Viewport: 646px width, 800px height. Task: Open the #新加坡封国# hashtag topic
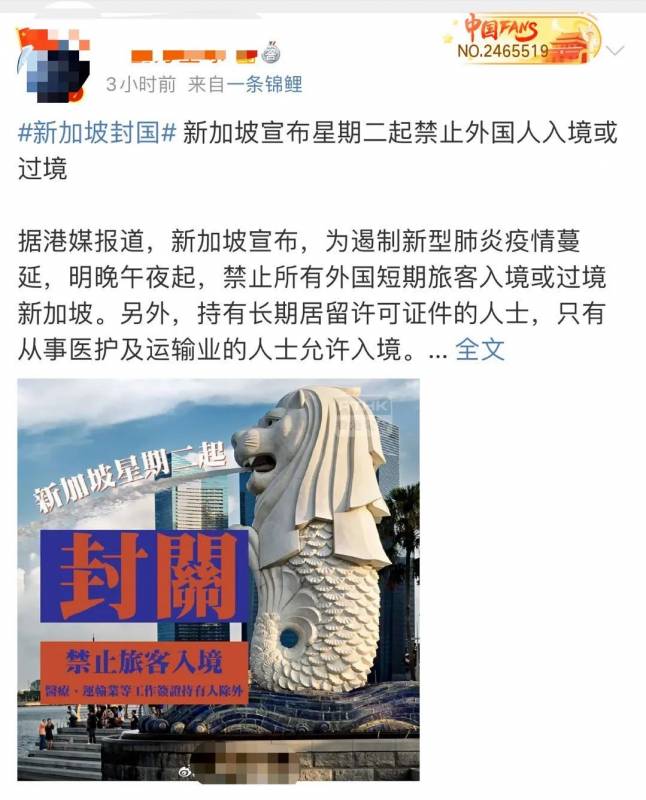97,134
